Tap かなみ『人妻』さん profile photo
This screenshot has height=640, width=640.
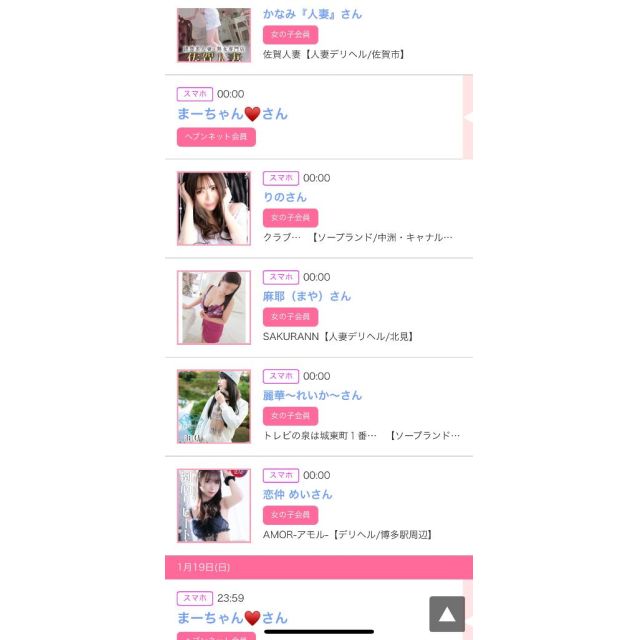[214, 35]
